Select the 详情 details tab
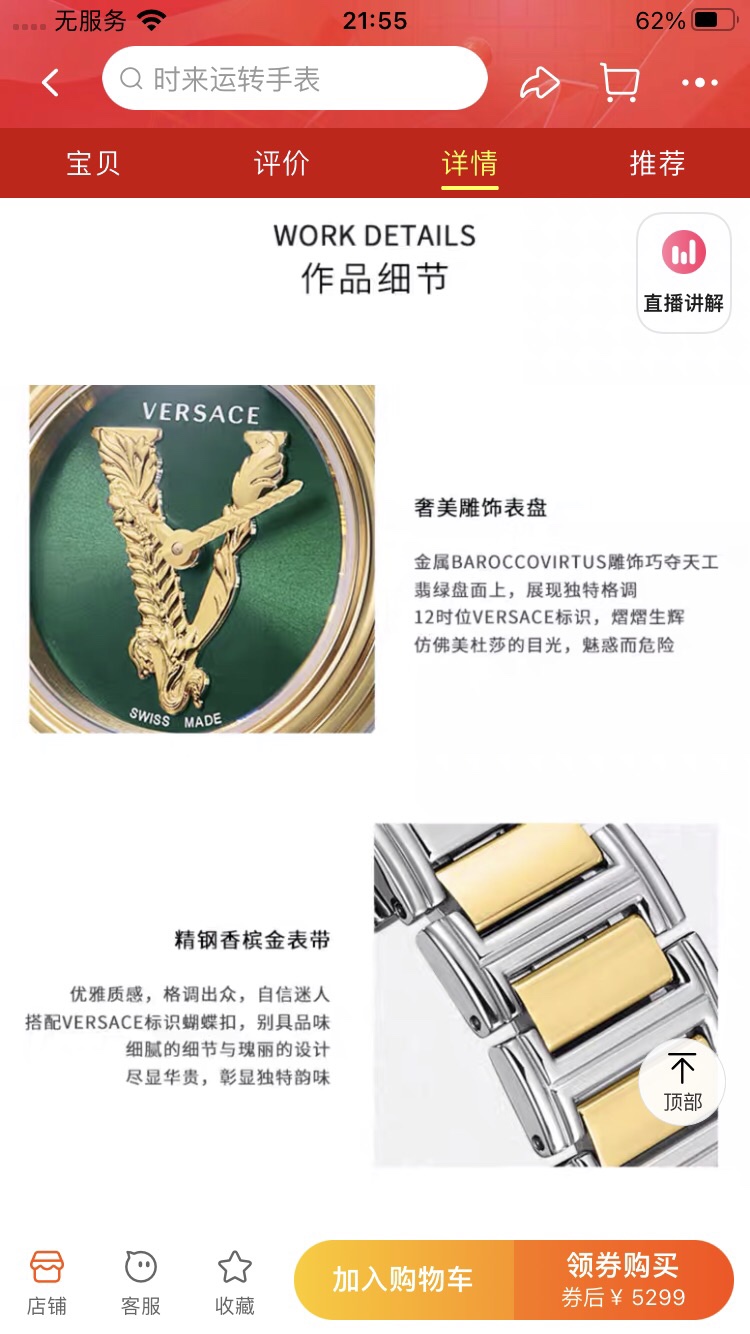The image size is (750, 1334). coord(470,163)
